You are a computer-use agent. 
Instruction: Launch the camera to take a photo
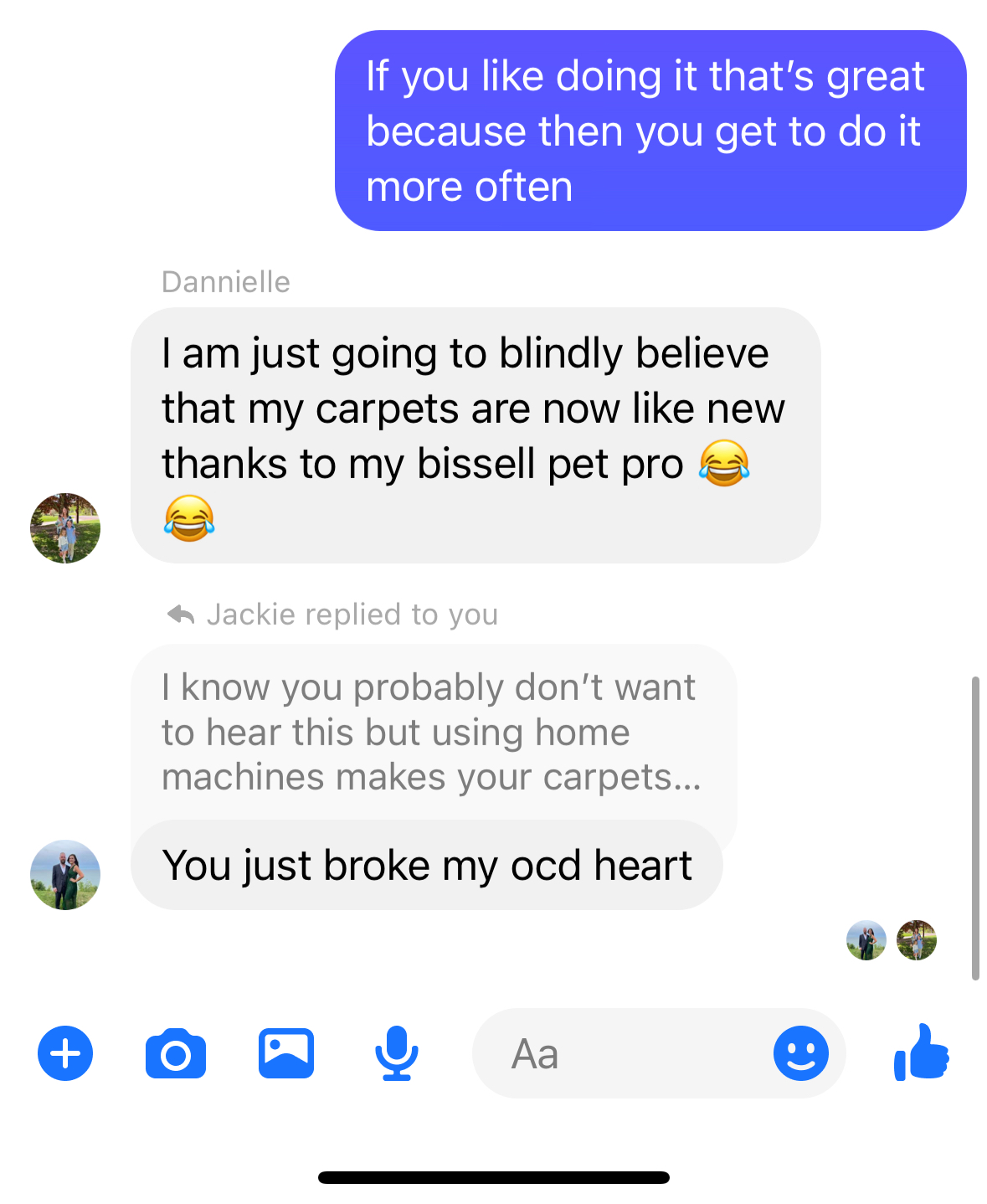click(x=176, y=1053)
